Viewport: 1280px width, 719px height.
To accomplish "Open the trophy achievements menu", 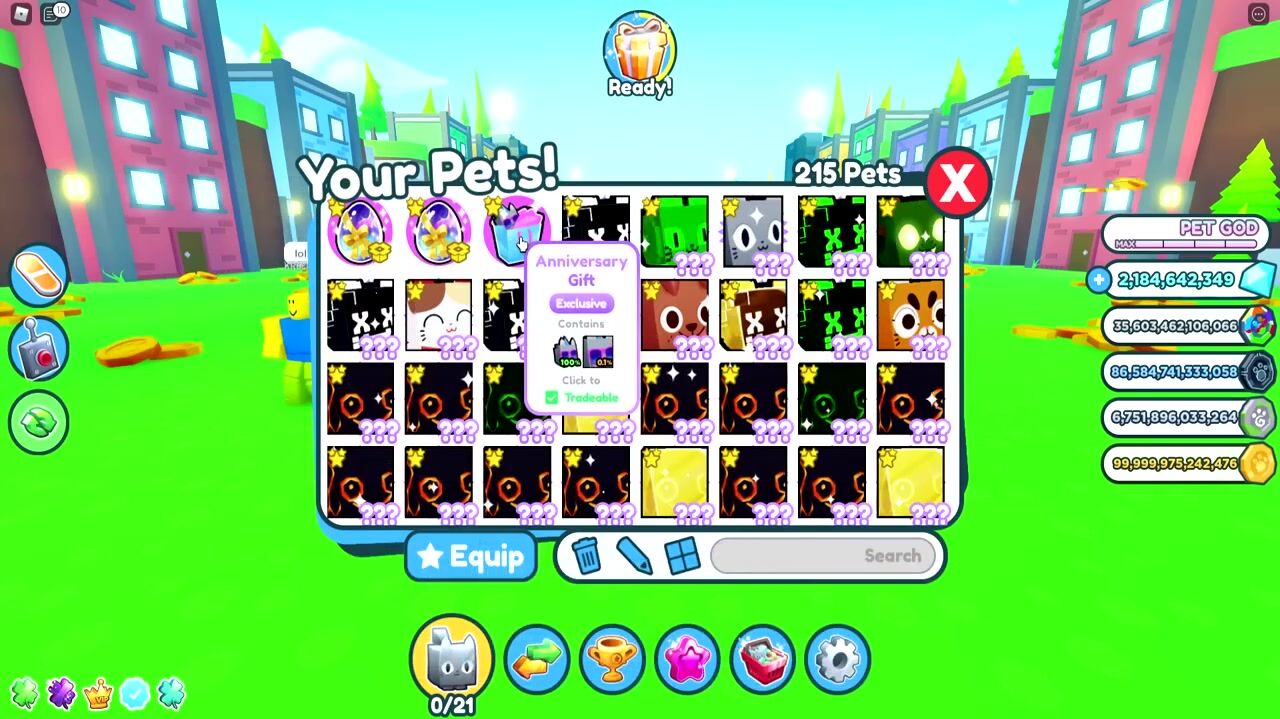I will pos(612,658).
